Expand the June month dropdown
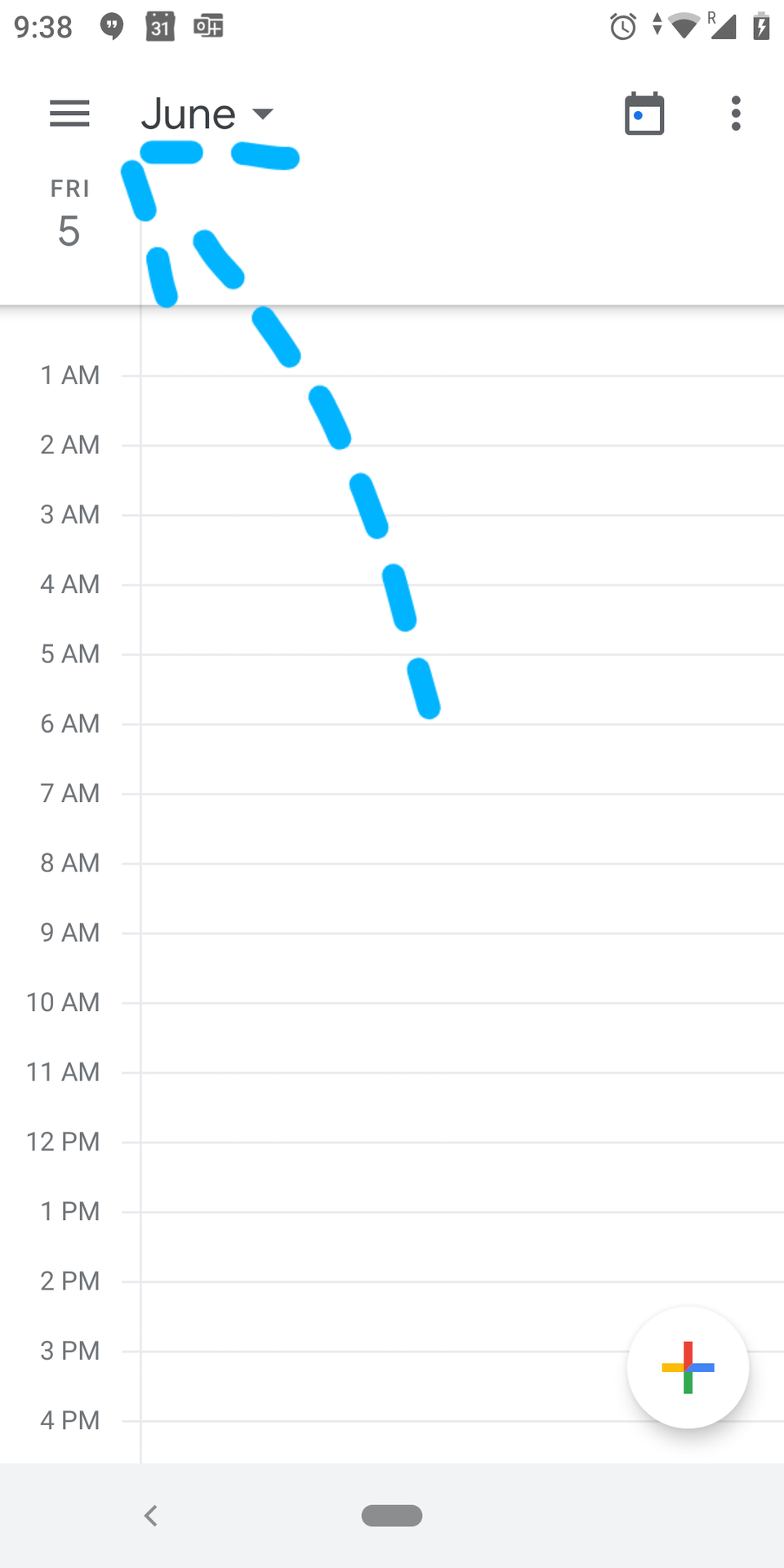The width and height of the screenshot is (784, 1568). tap(207, 114)
